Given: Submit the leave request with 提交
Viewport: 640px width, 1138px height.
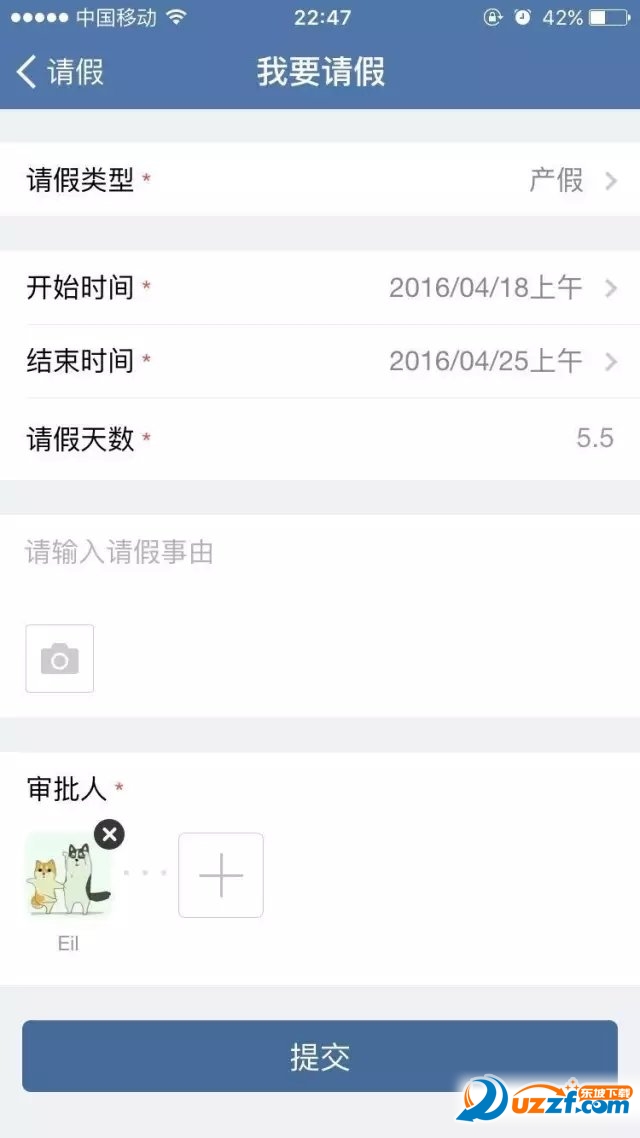Looking at the screenshot, I should (x=320, y=1056).
